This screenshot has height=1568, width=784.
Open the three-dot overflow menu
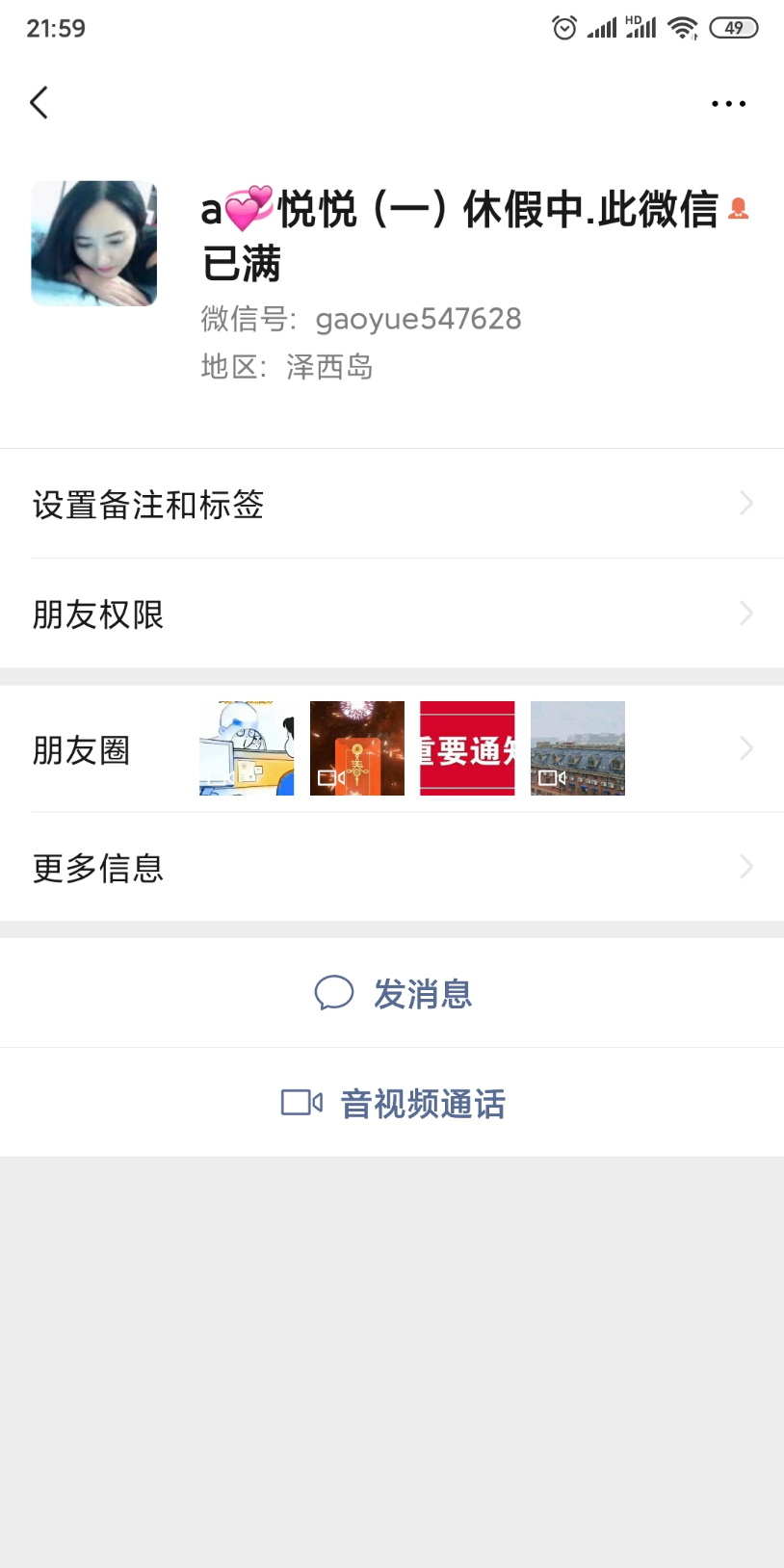coord(728,103)
